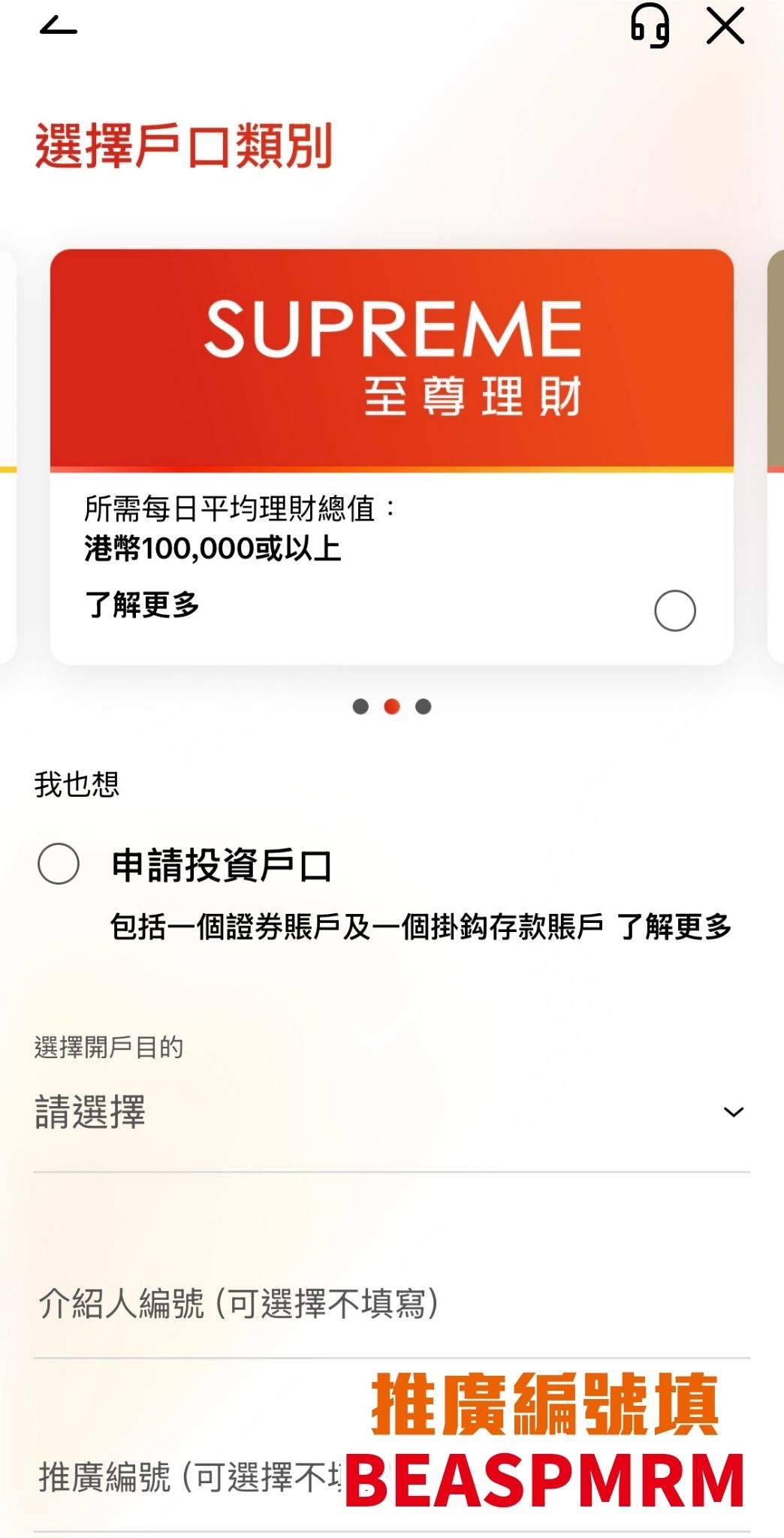Tap the partially visible card on the right edge
Screen dimensions: 784x1538
pyautogui.click(x=775, y=451)
